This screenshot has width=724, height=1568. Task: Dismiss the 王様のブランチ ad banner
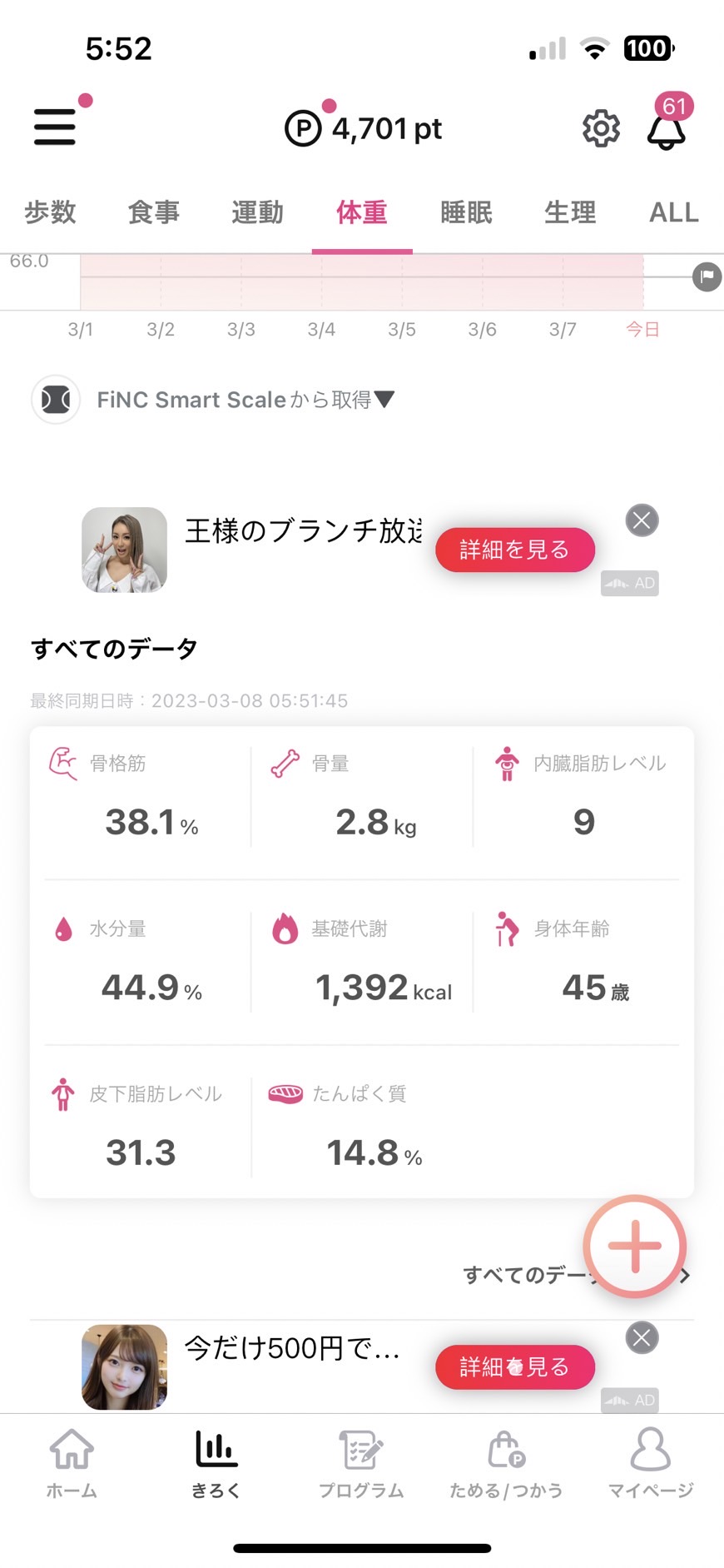(x=642, y=521)
